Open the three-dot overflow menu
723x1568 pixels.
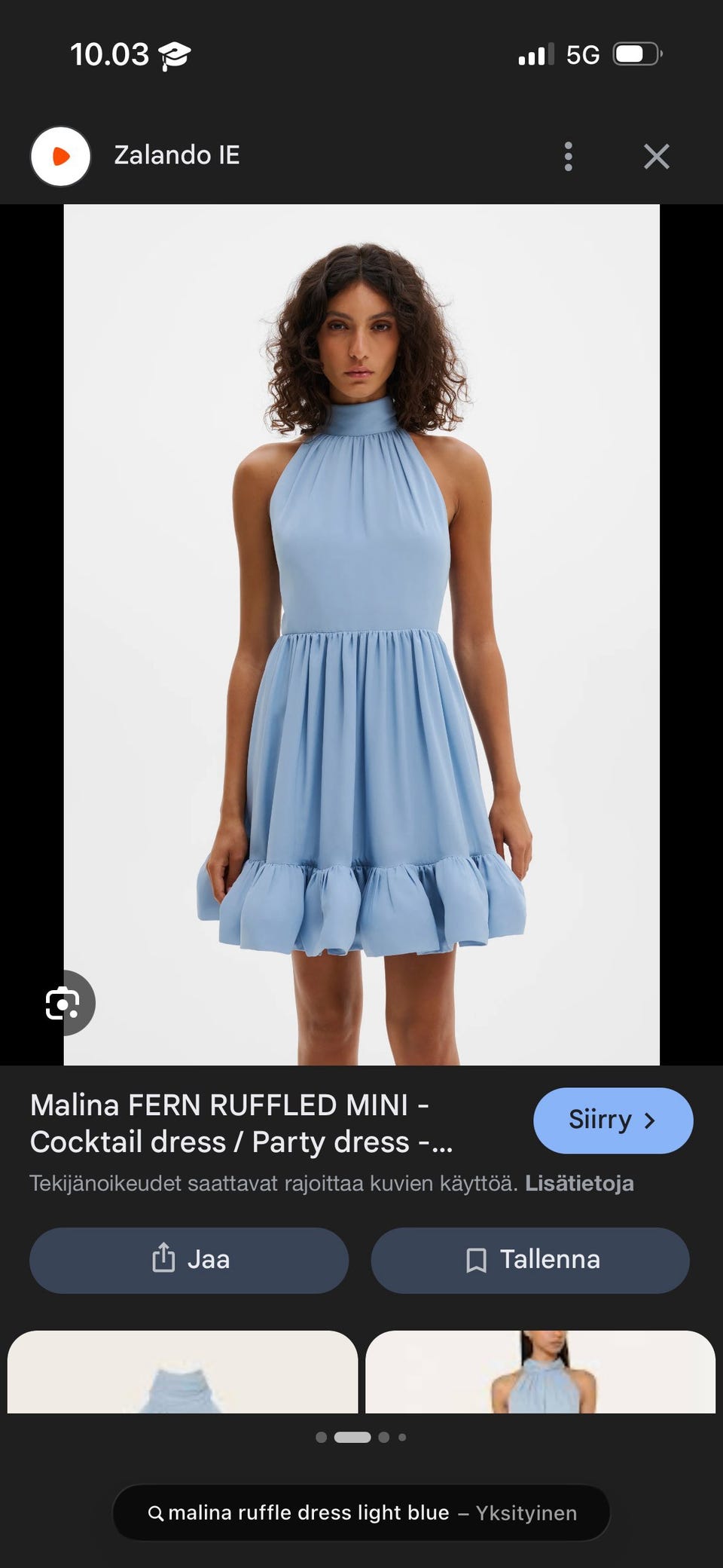(569, 157)
